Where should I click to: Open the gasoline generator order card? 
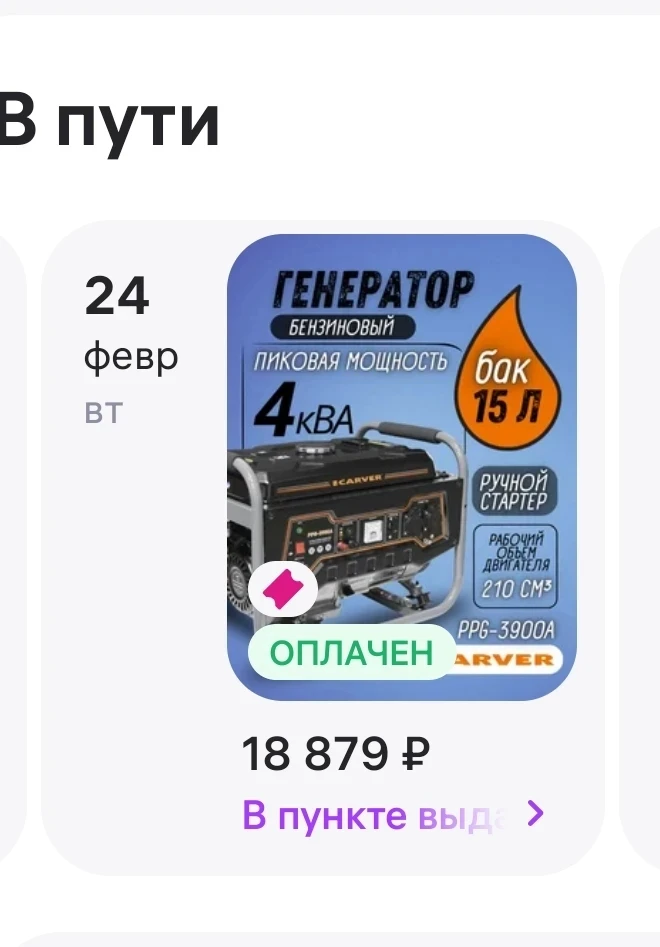tap(401, 466)
